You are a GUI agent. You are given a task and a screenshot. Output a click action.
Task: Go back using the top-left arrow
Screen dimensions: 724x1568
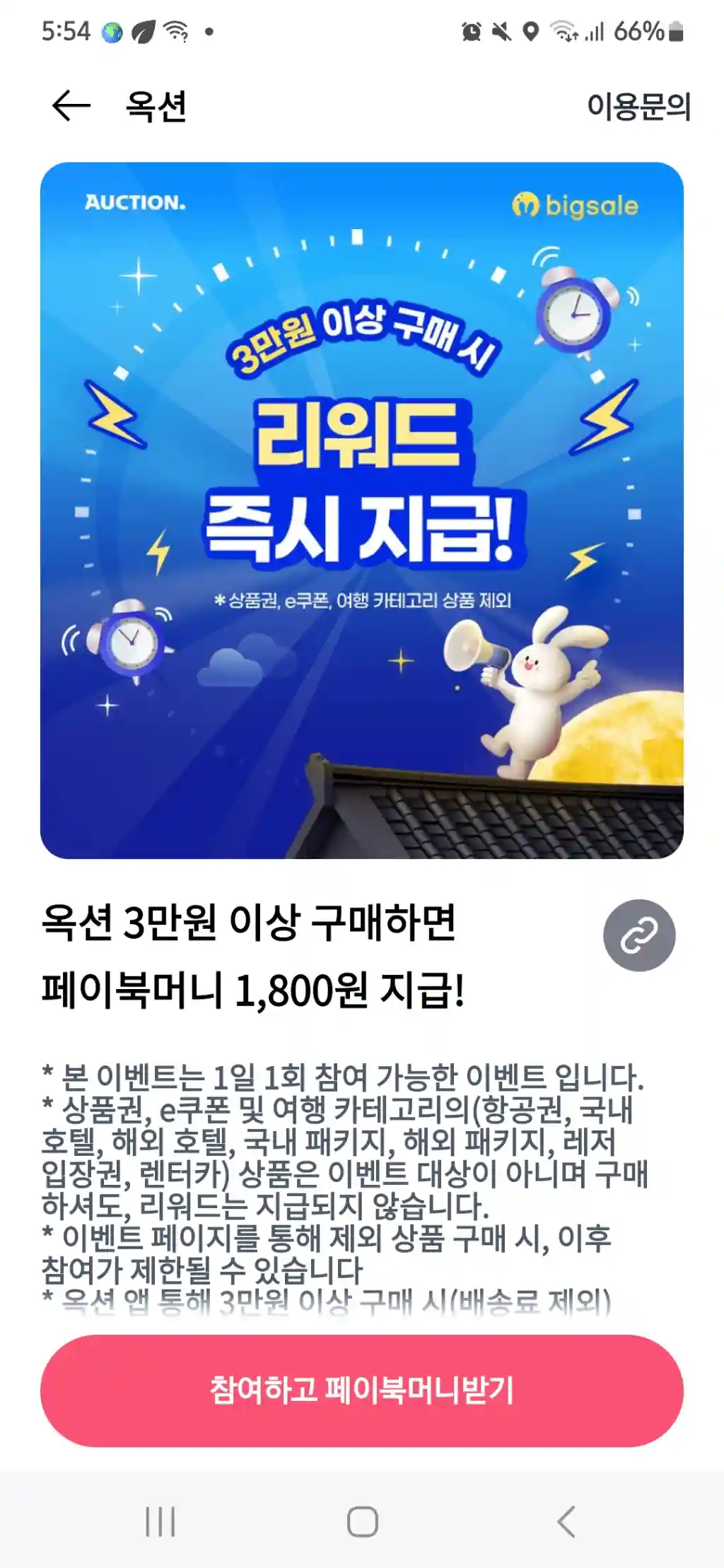pyautogui.click(x=71, y=106)
